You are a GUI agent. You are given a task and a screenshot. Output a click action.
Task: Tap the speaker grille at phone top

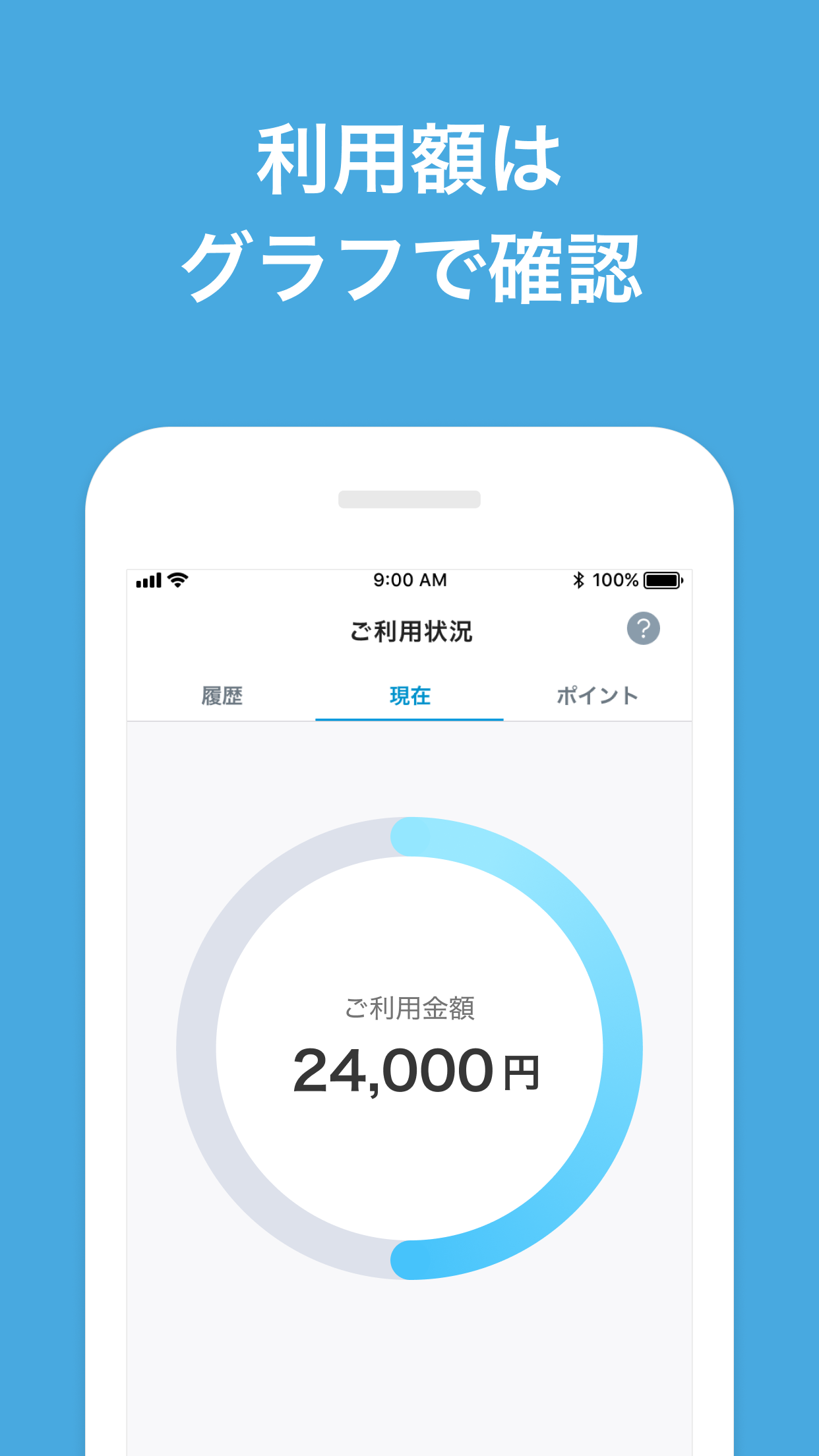(x=409, y=499)
